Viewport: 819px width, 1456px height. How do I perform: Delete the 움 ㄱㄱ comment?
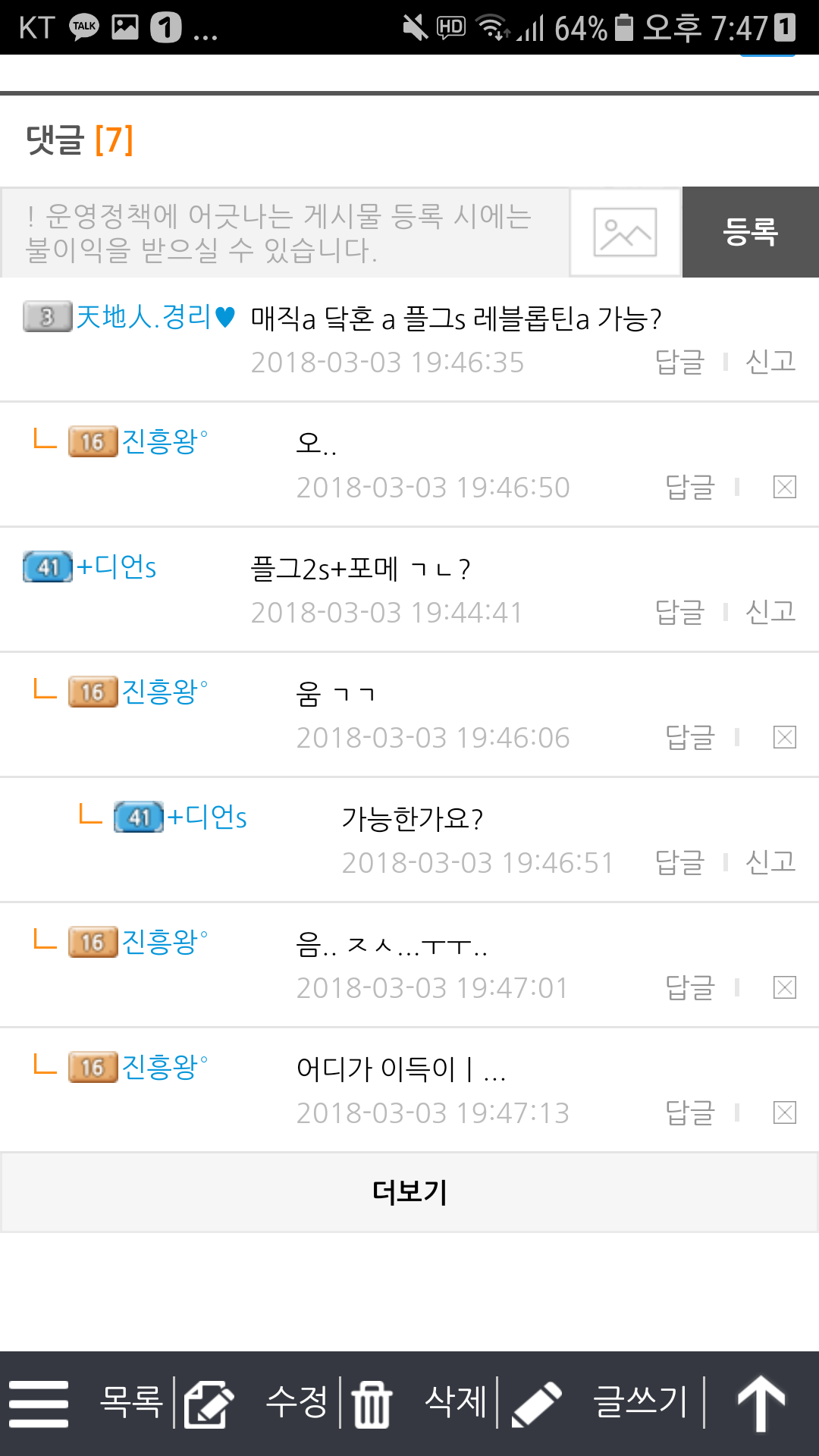pyautogui.click(x=784, y=737)
